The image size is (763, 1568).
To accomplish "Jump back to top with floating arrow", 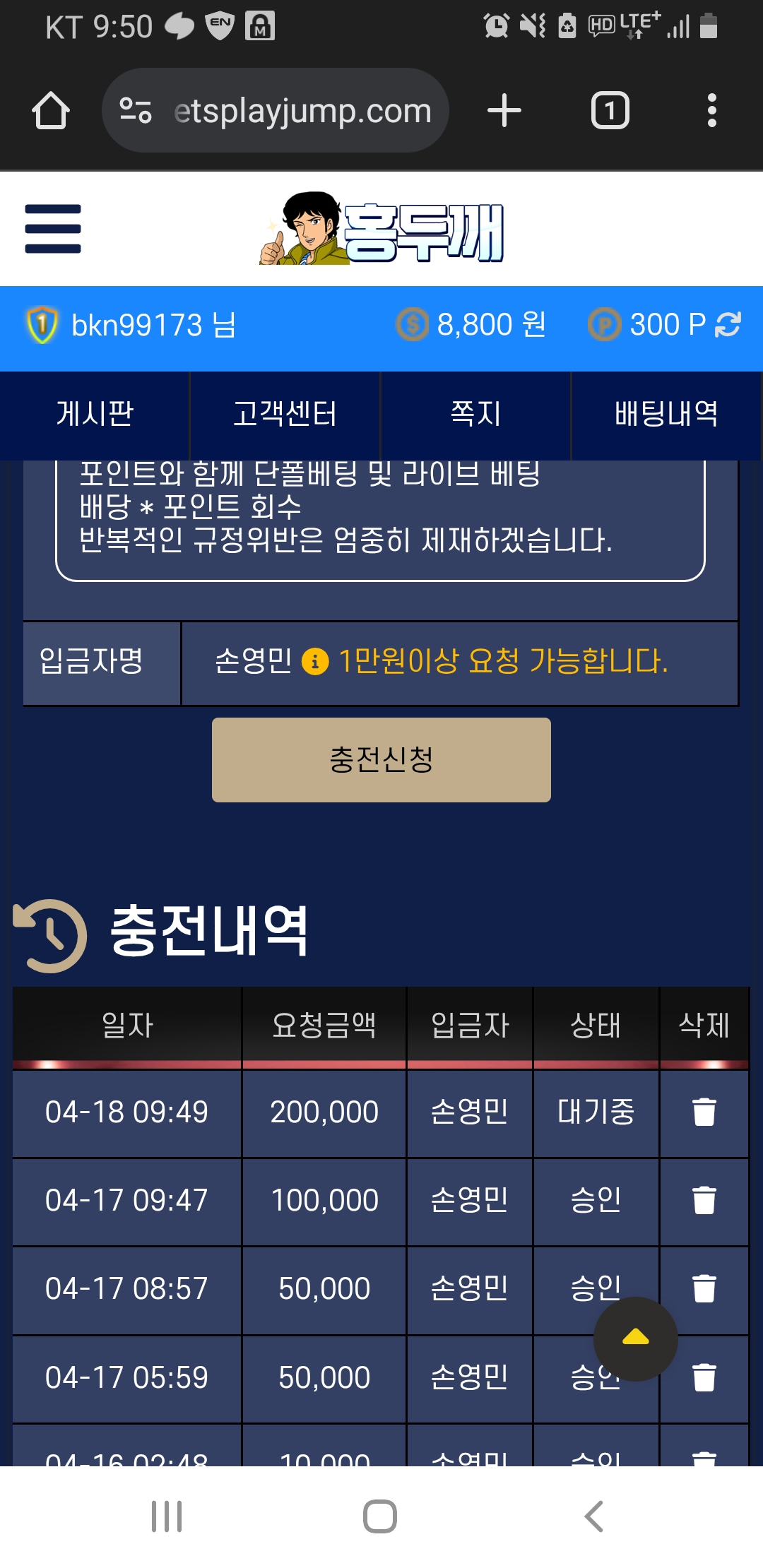I will tap(635, 1338).
